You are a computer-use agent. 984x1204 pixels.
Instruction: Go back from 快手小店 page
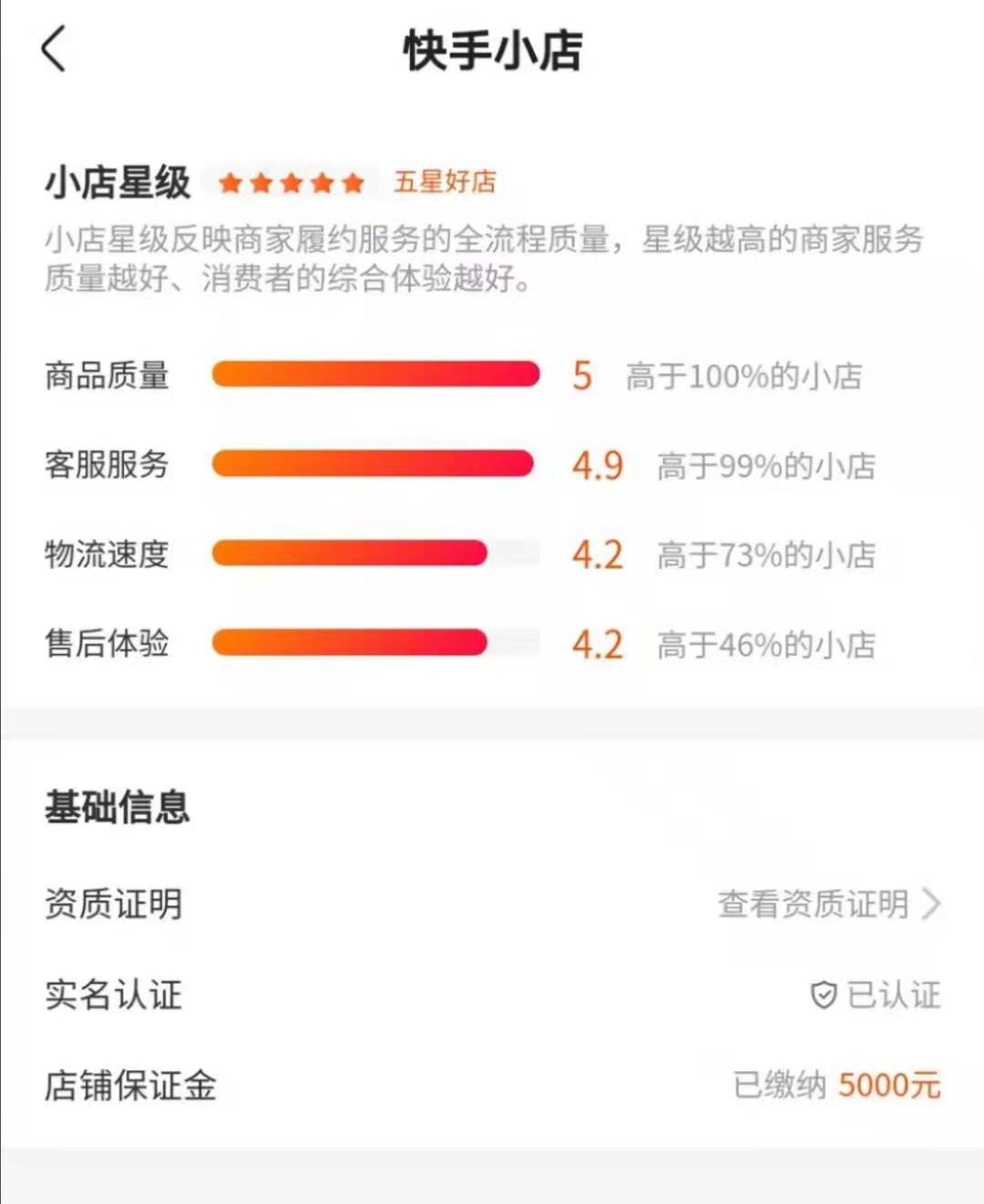click(x=55, y=49)
